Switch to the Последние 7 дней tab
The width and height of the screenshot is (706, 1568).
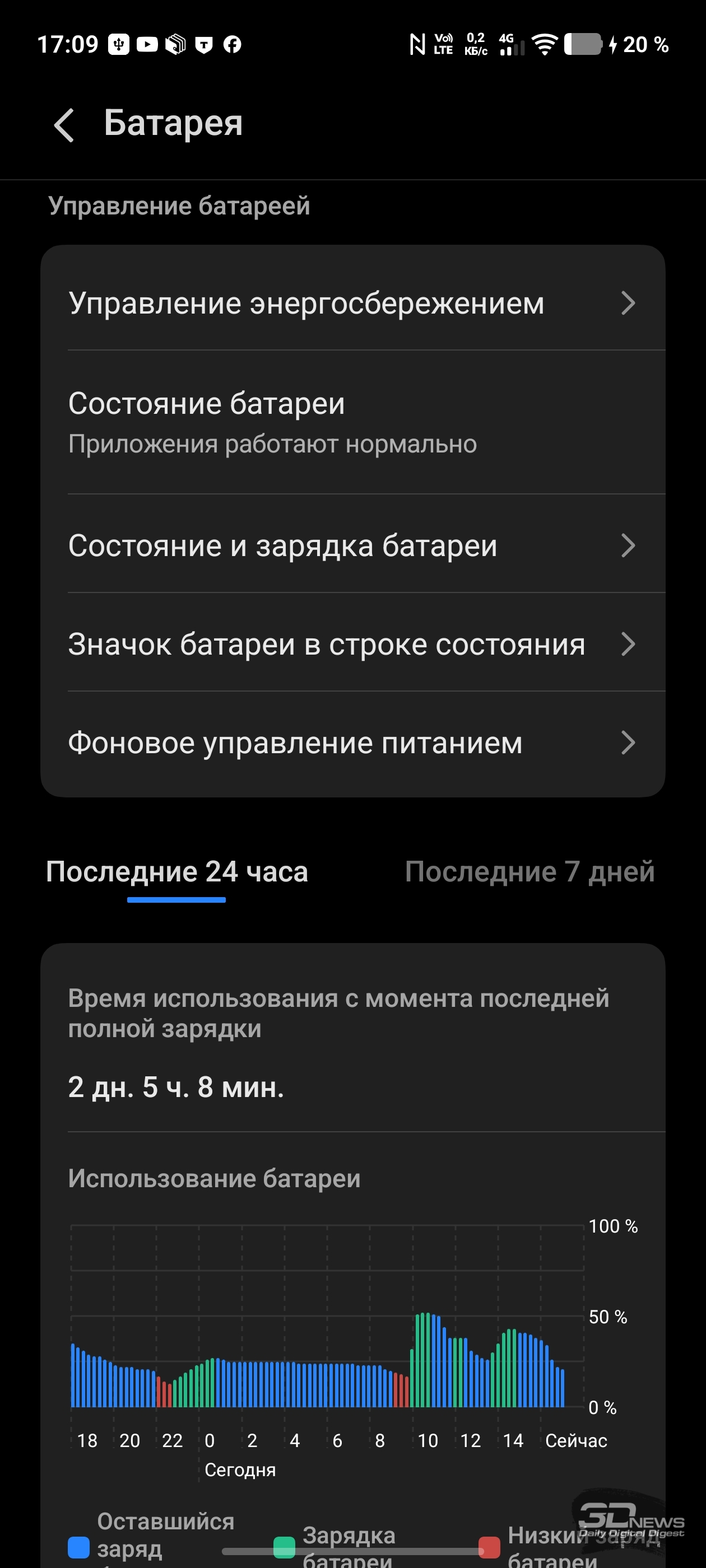529,872
